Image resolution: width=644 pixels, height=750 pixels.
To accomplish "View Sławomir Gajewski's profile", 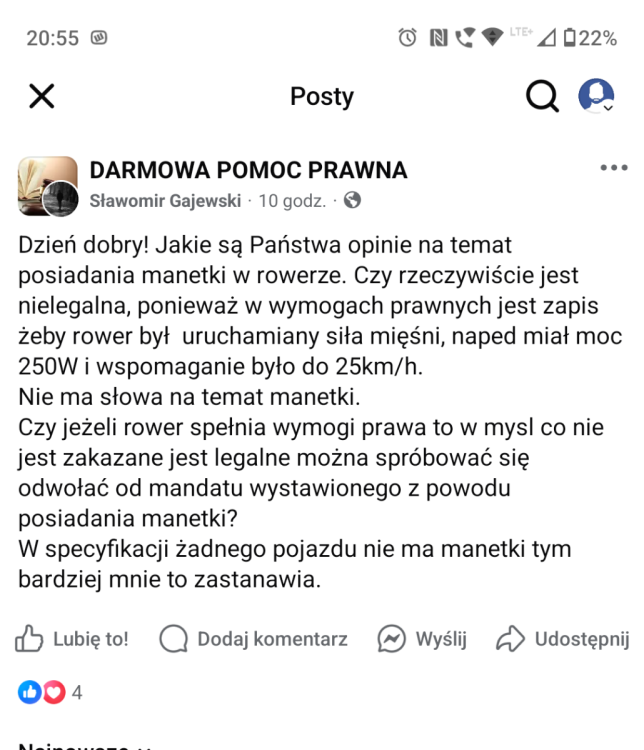I will coord(165,200).
